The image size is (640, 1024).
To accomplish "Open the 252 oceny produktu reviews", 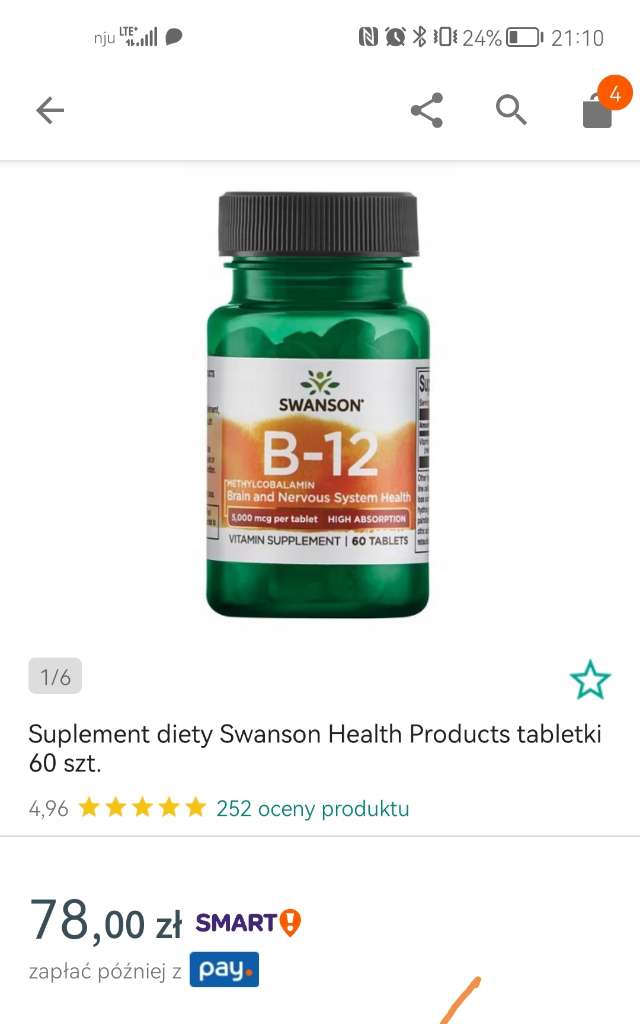I will 312,808.
